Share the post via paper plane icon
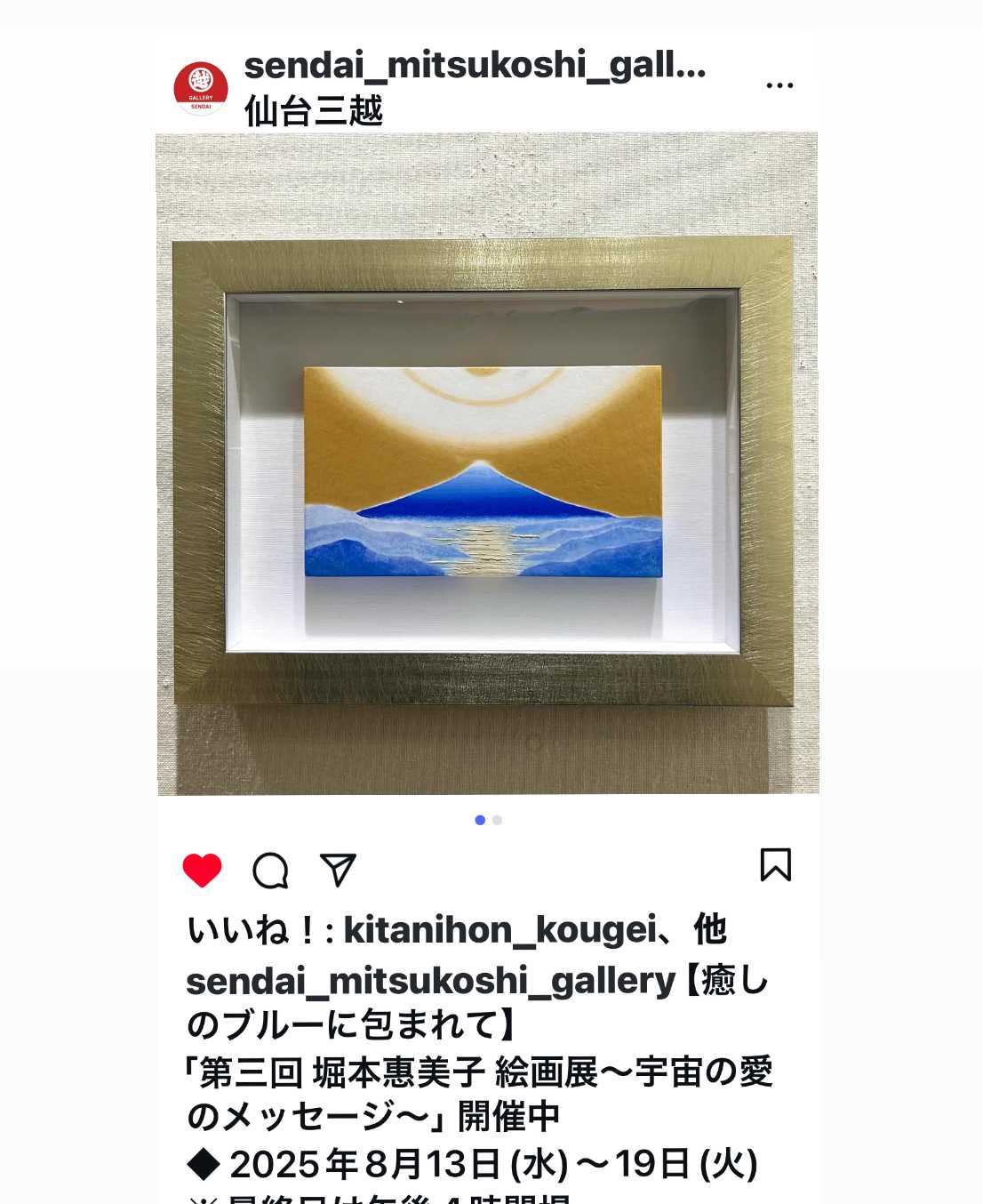This screenshot has height=1204, width=983. tap(338, 870)
